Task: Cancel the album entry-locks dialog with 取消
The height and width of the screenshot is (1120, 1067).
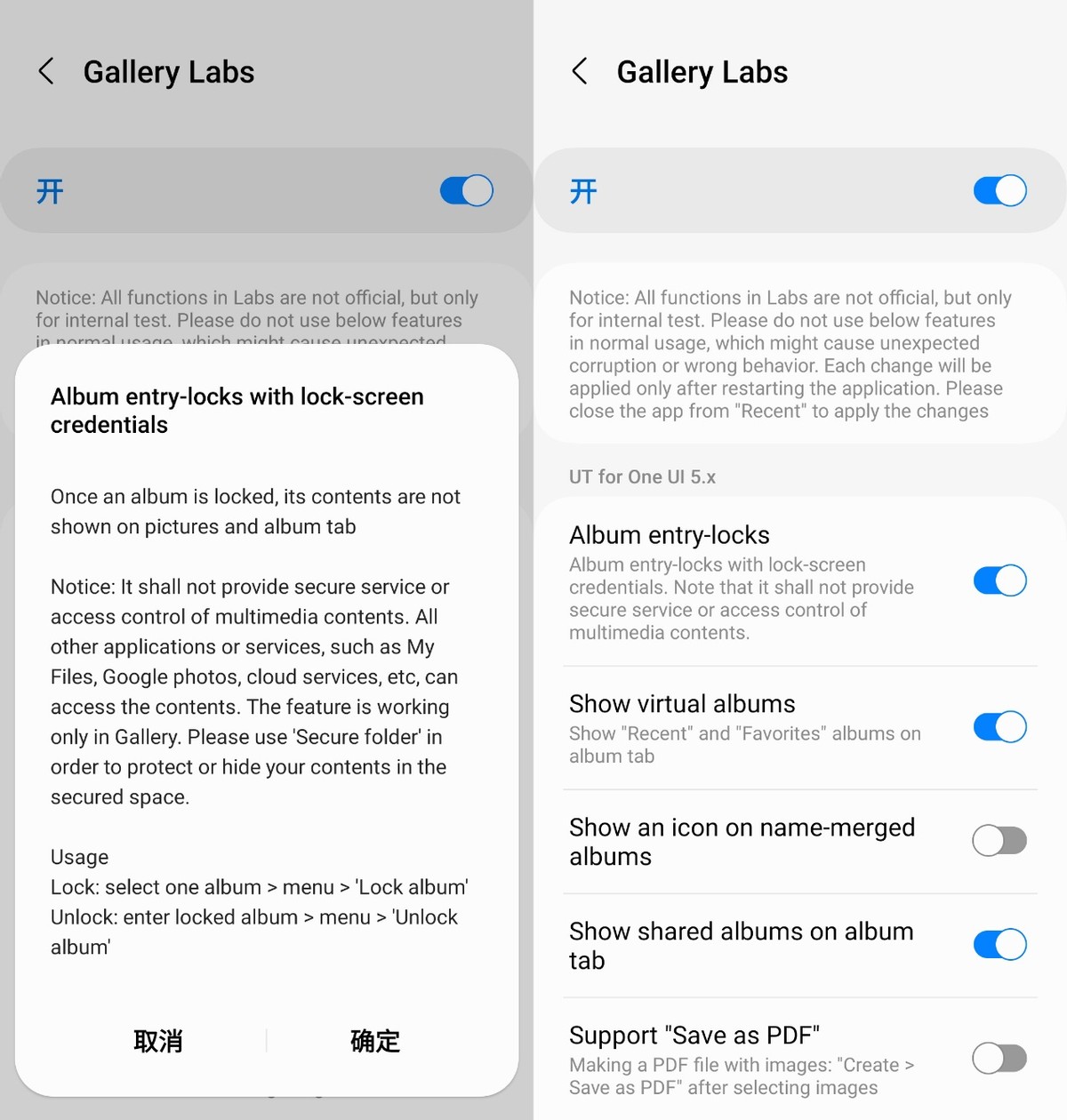Action: point(158,1041)
